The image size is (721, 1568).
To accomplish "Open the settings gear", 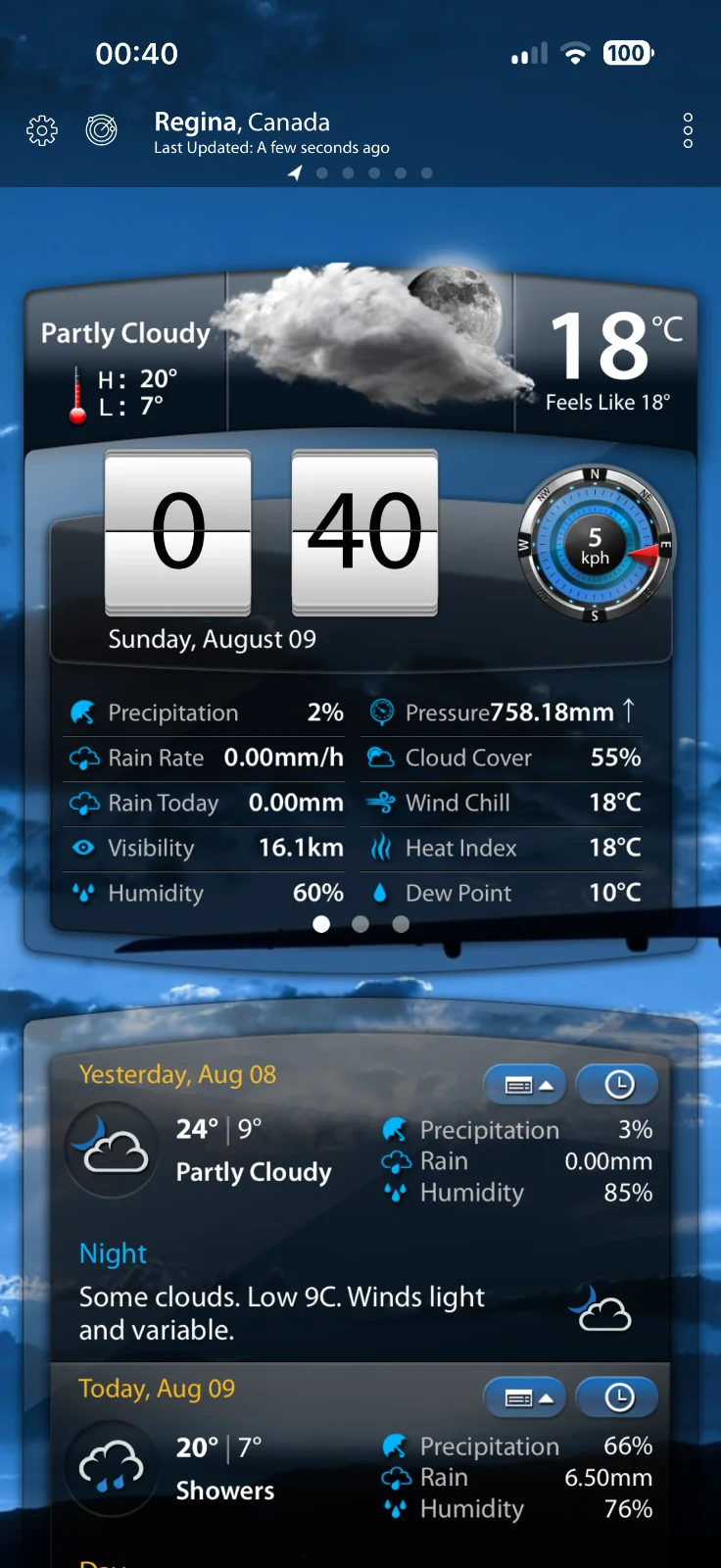I will click(x=42, y=130).
